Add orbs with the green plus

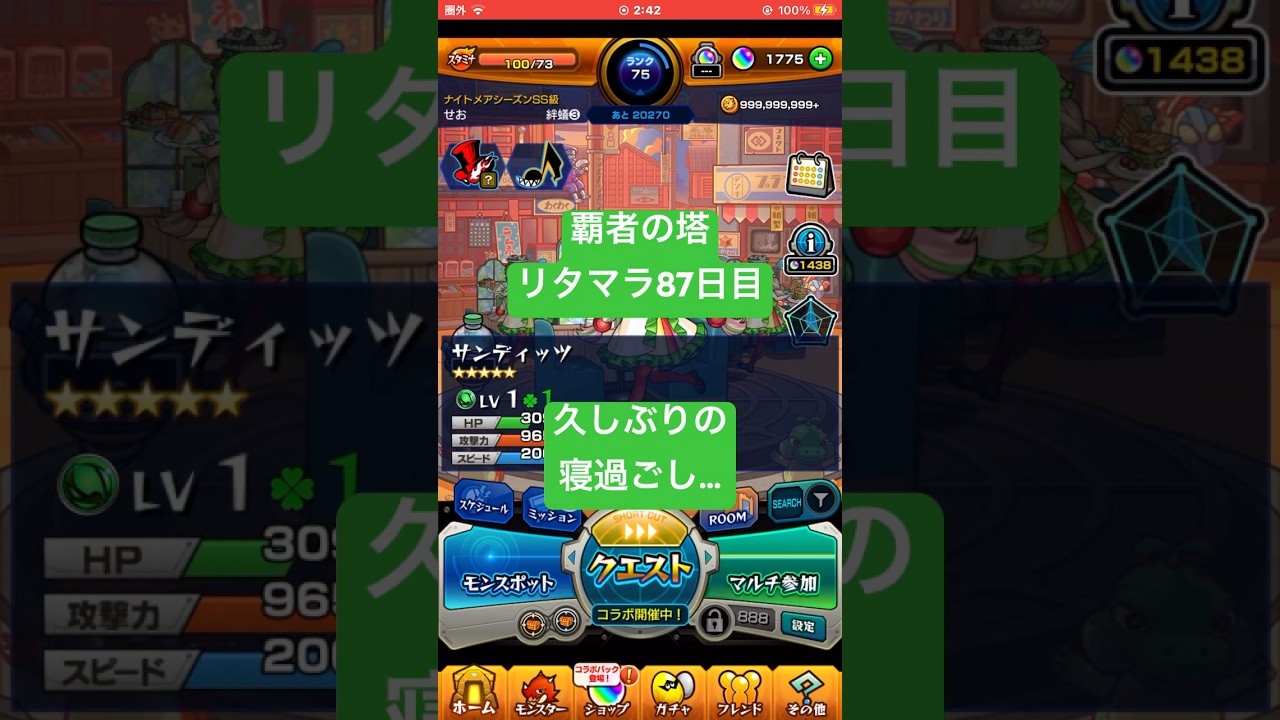tap(820, 59)
